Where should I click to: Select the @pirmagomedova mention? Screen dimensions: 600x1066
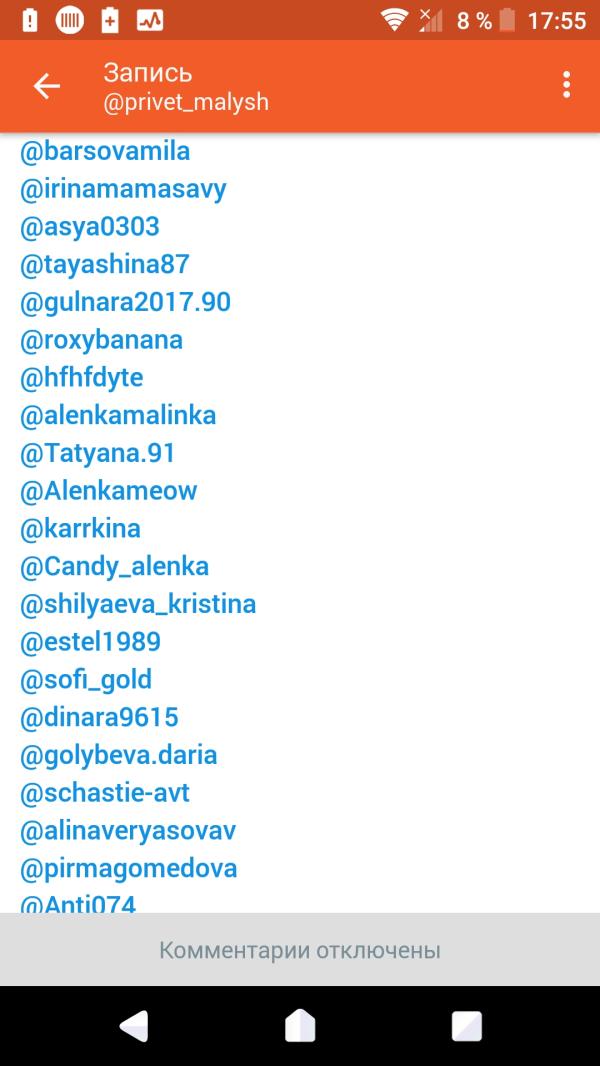point(128,868)
